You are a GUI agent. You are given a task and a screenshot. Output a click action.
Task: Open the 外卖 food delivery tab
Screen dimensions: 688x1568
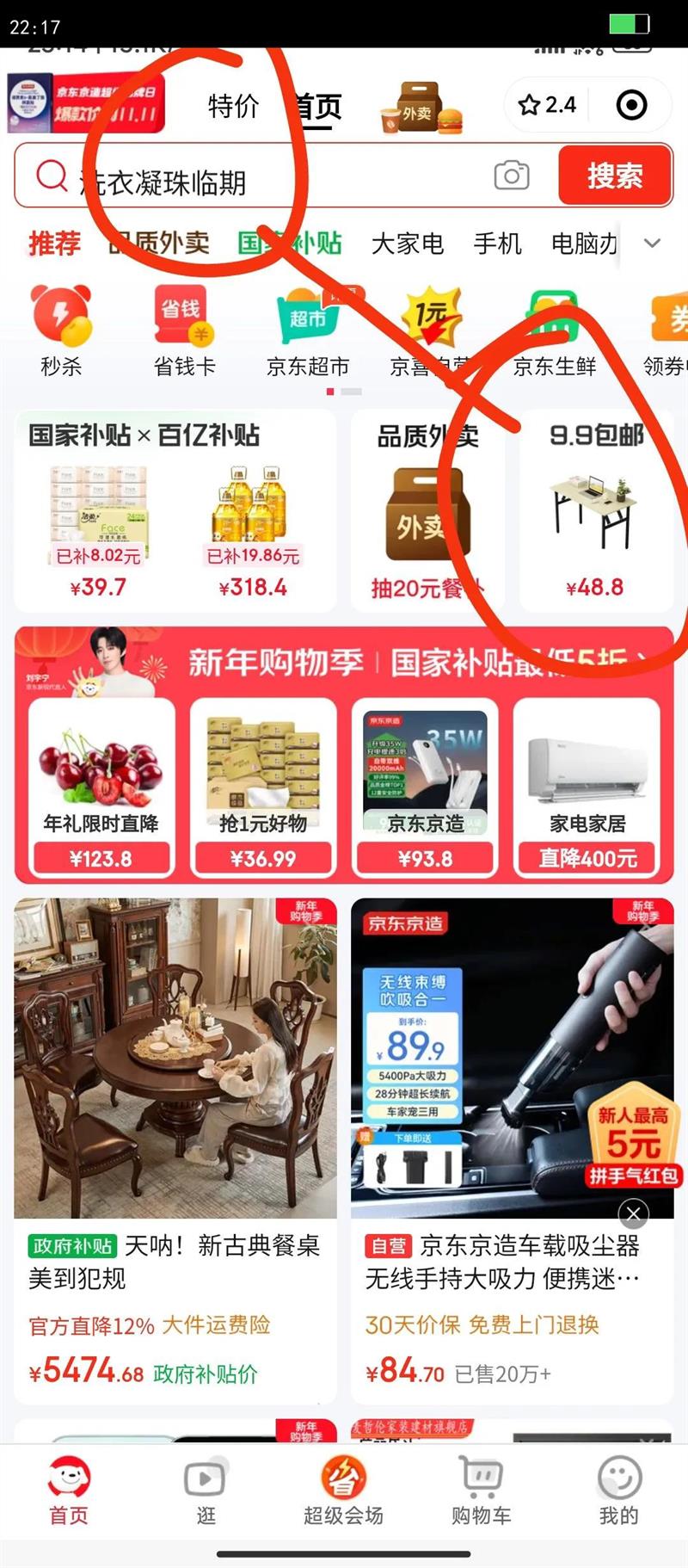pyautogui.click(x=421, y=108)
